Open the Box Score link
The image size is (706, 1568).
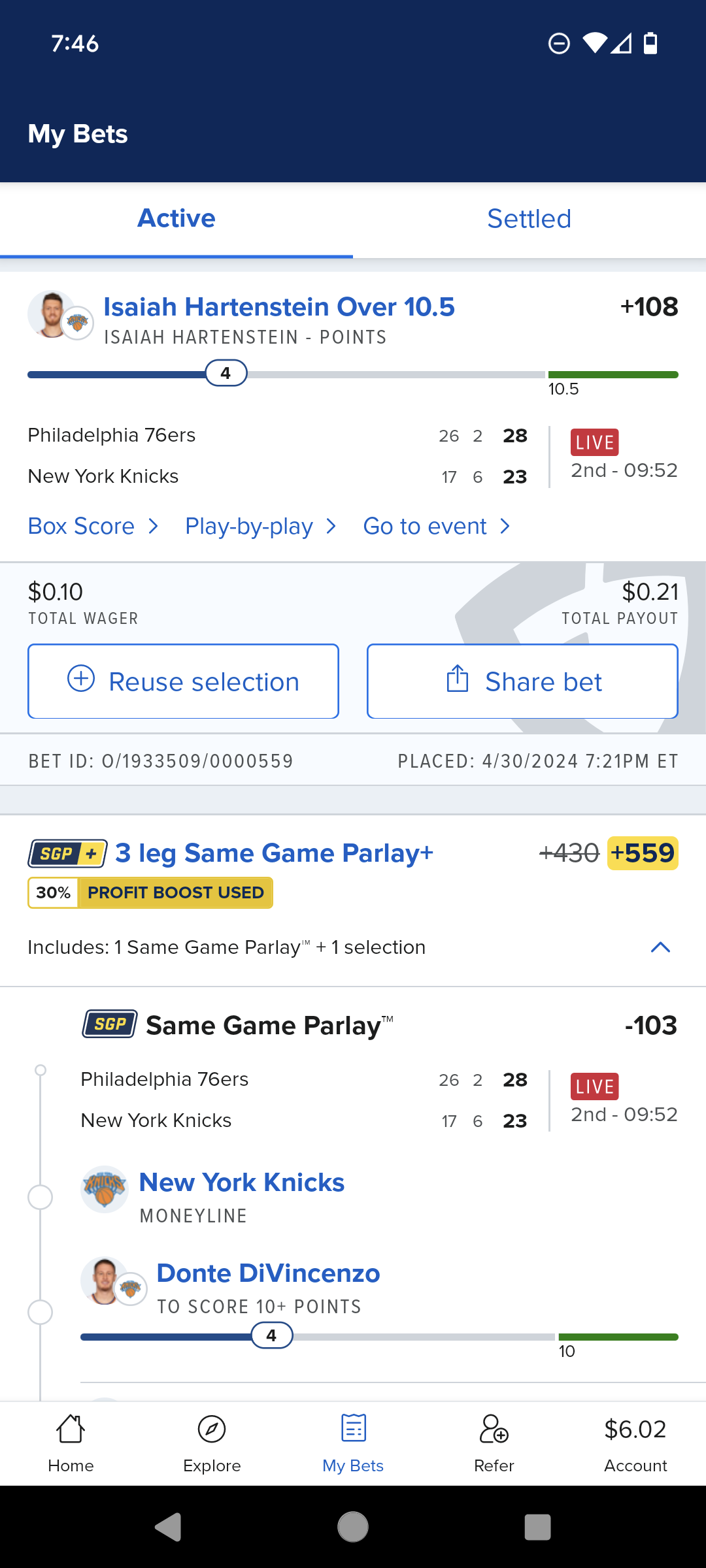coord(93,527)
